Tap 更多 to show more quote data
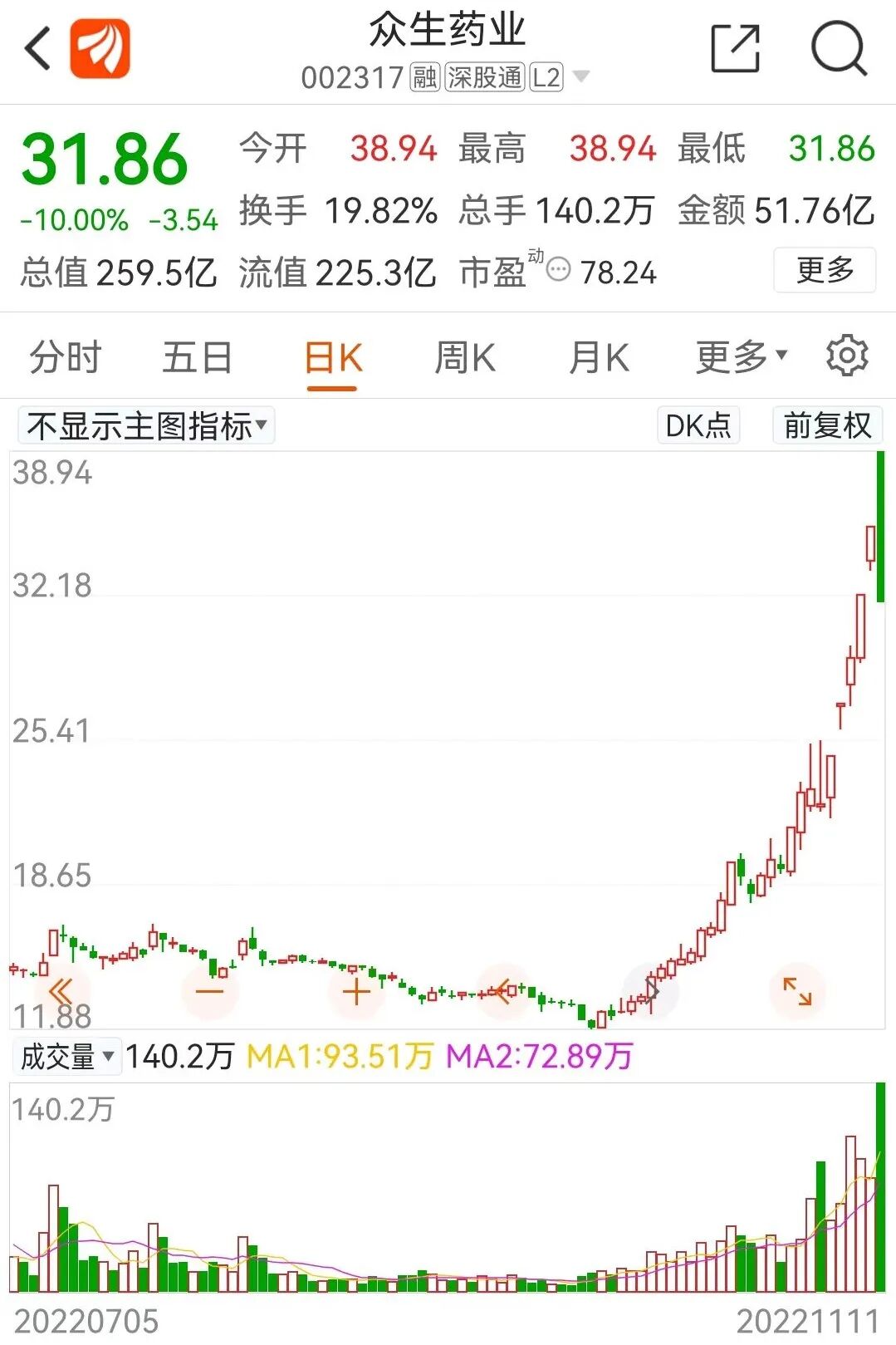 (824, 270)
